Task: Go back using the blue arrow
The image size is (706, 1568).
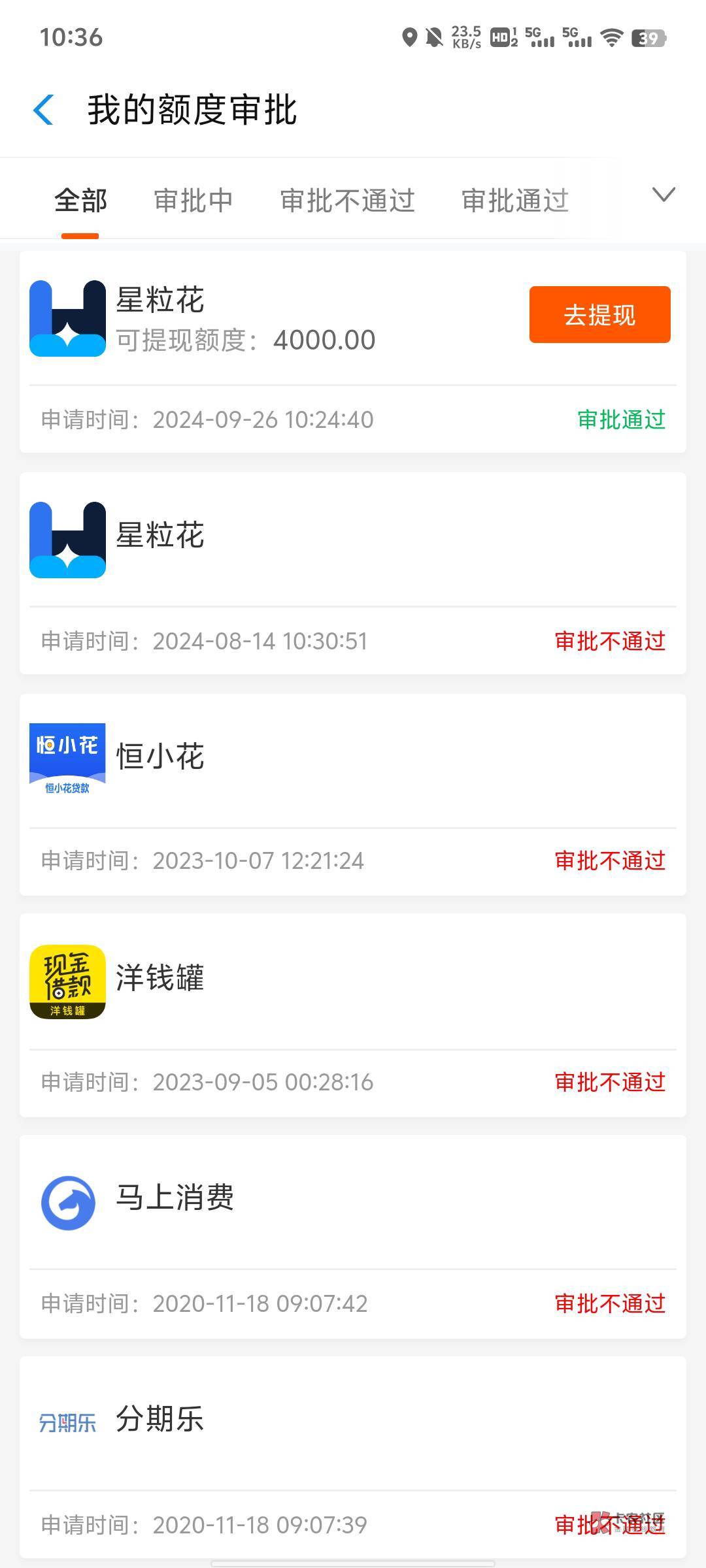Action: coord(43,110)
